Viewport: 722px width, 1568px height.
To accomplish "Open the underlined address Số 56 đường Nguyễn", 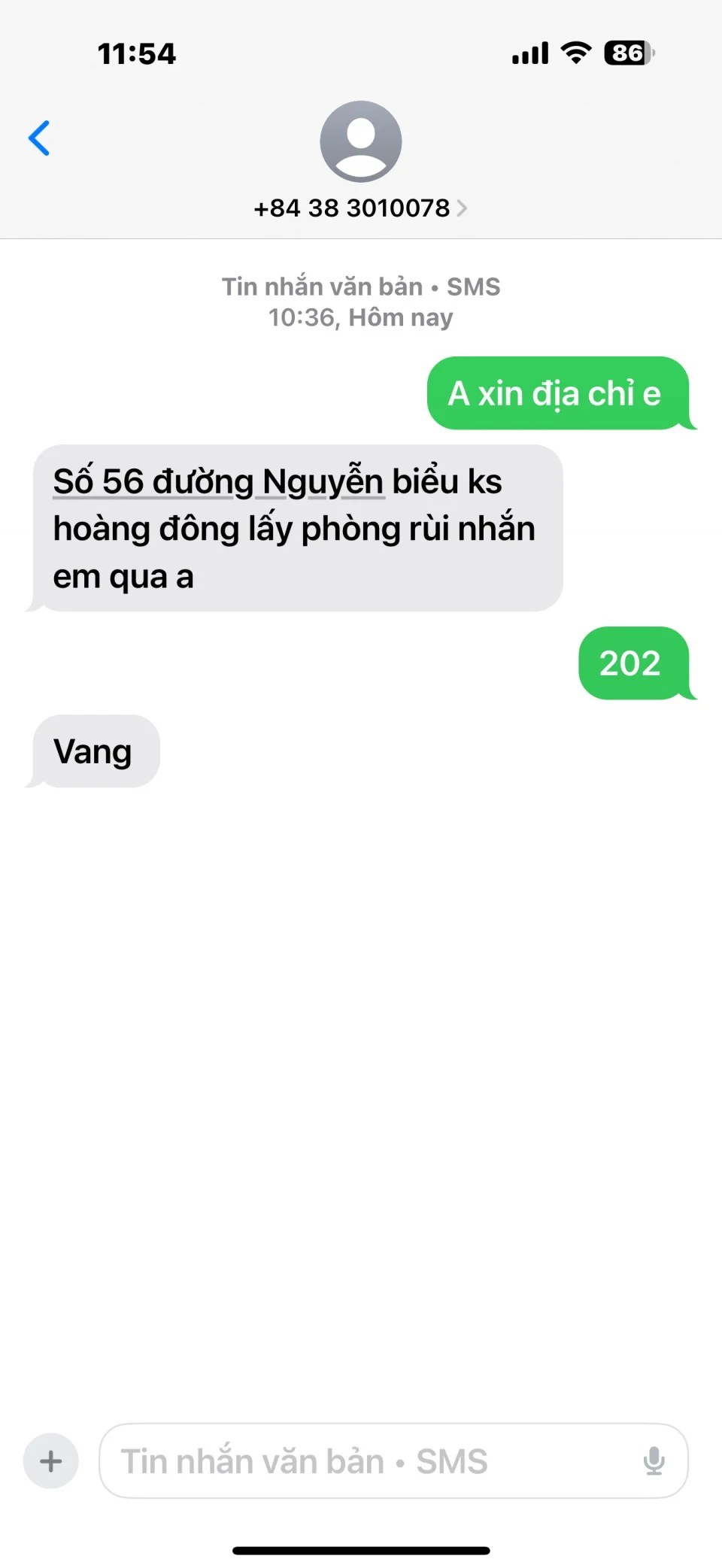I will pyautogui.click(x=218, y=482).
